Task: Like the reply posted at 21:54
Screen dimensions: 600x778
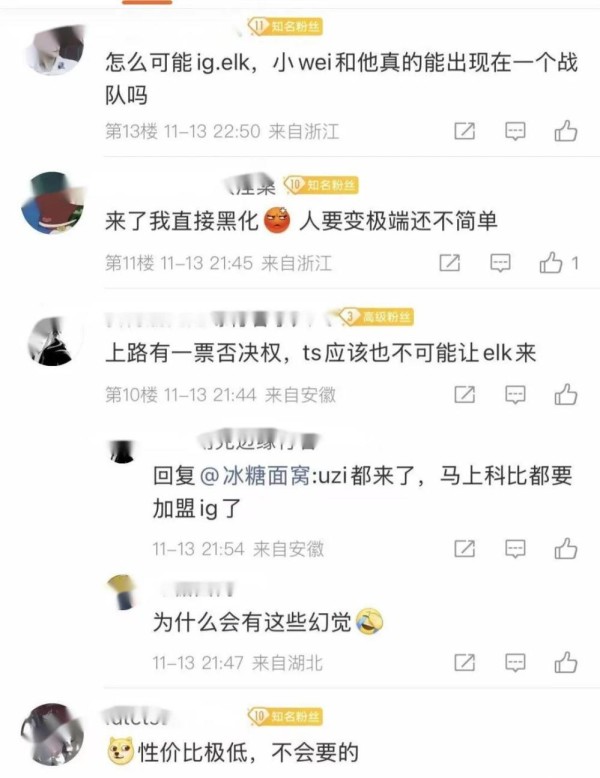Action: click(565, 548)
